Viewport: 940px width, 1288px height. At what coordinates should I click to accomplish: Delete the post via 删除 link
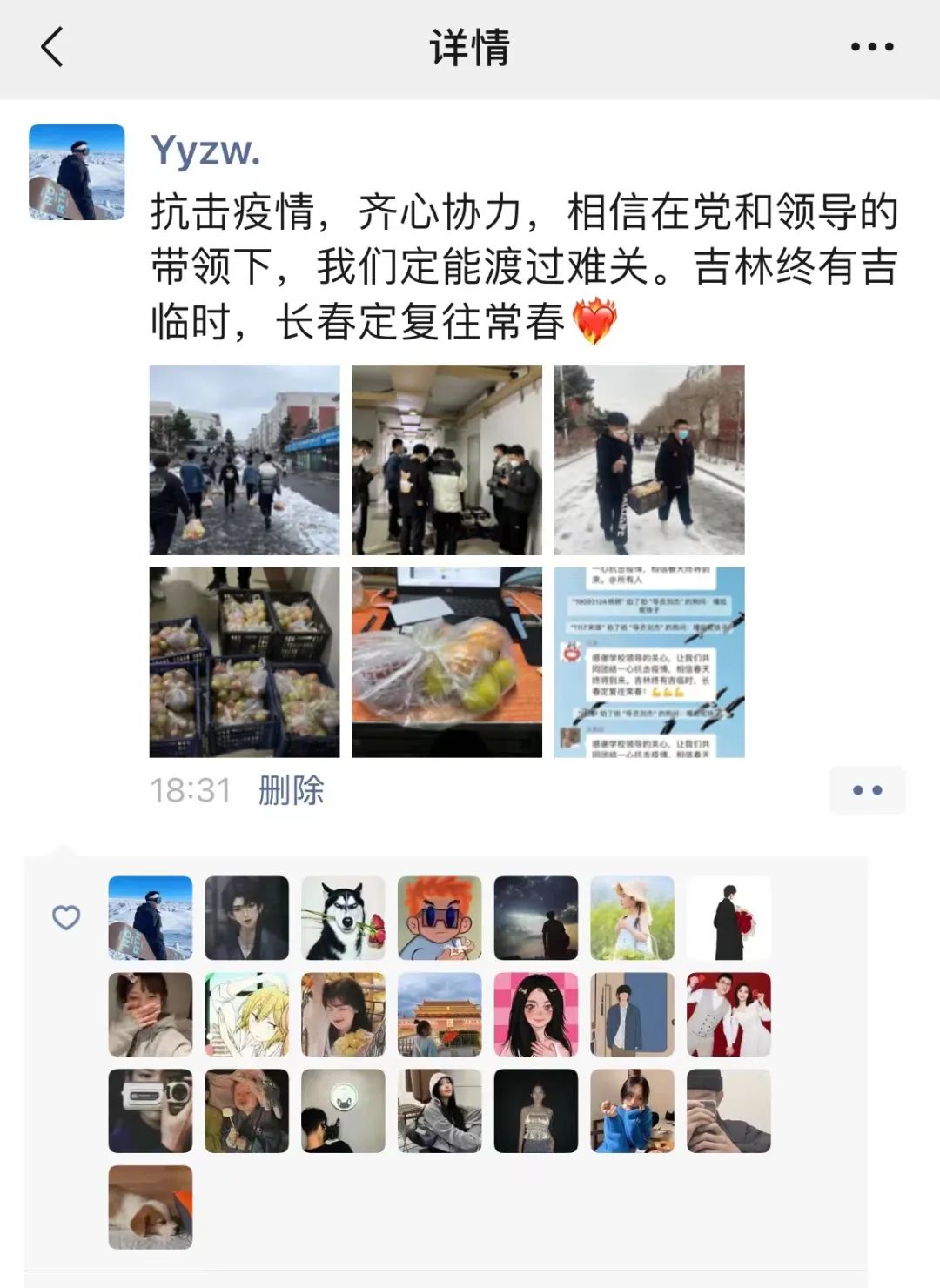click(291, 790)
